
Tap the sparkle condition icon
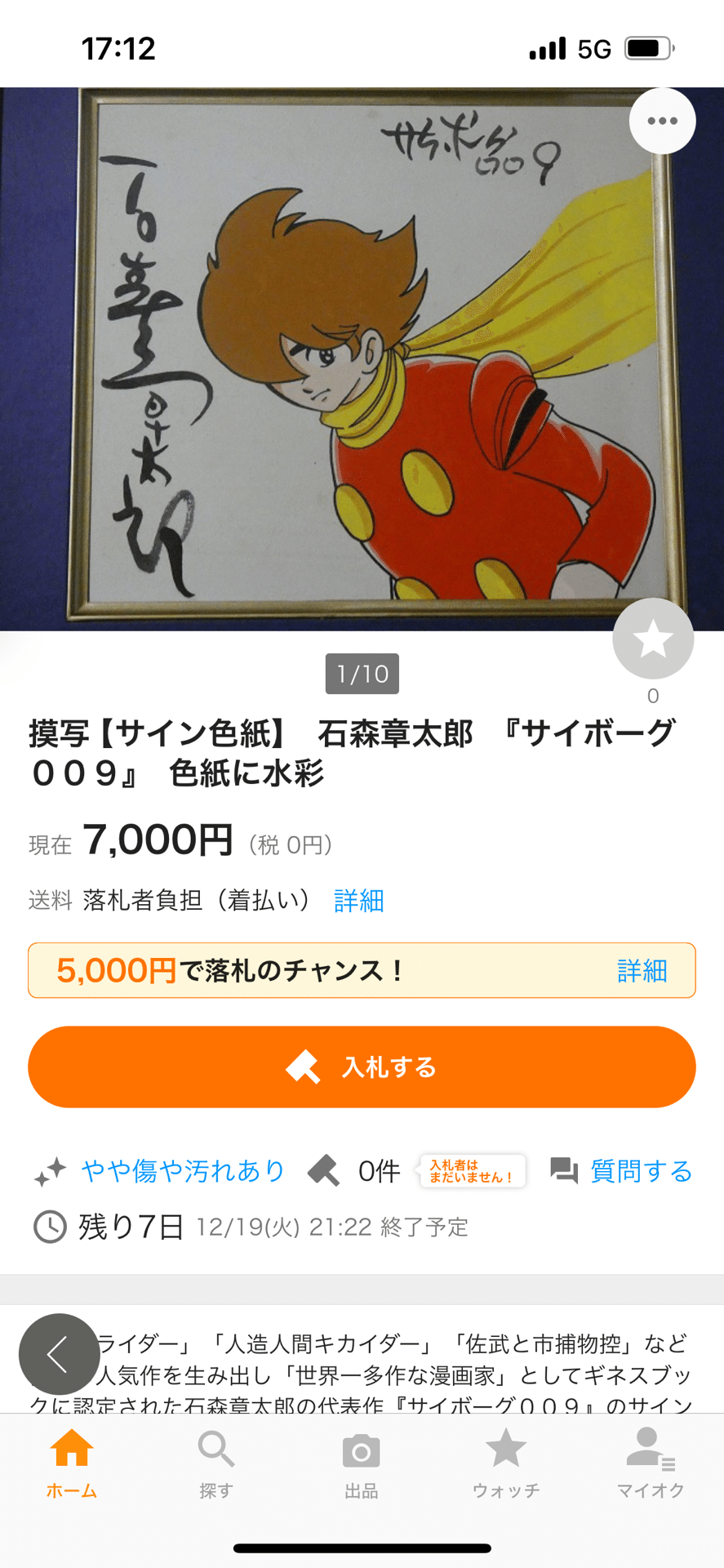pos(50,1171)
